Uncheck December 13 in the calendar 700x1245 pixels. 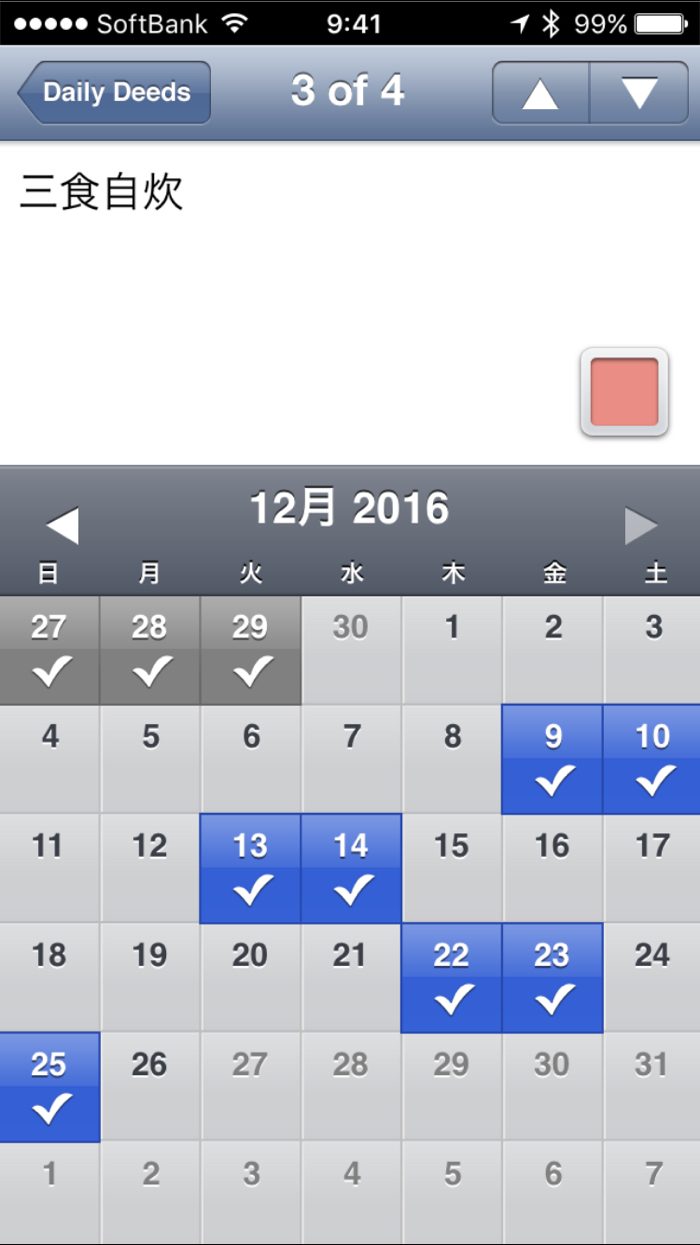click(250, 868)
